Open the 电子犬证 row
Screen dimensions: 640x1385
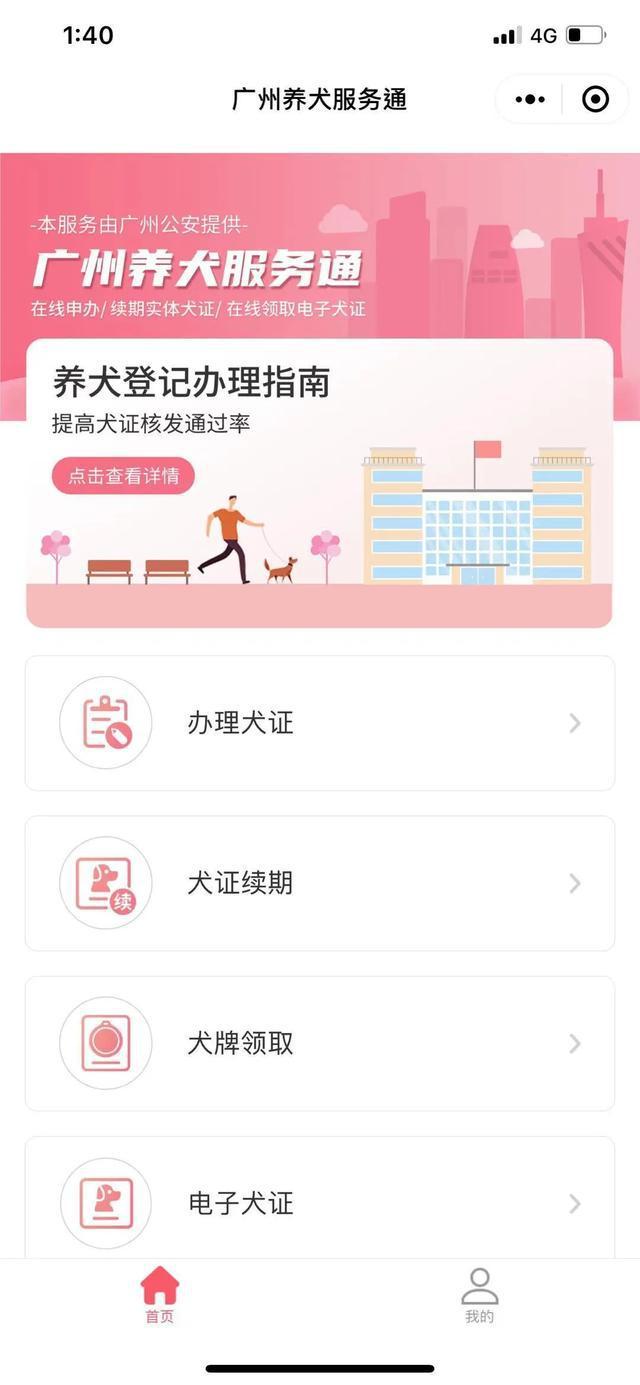320,1200
